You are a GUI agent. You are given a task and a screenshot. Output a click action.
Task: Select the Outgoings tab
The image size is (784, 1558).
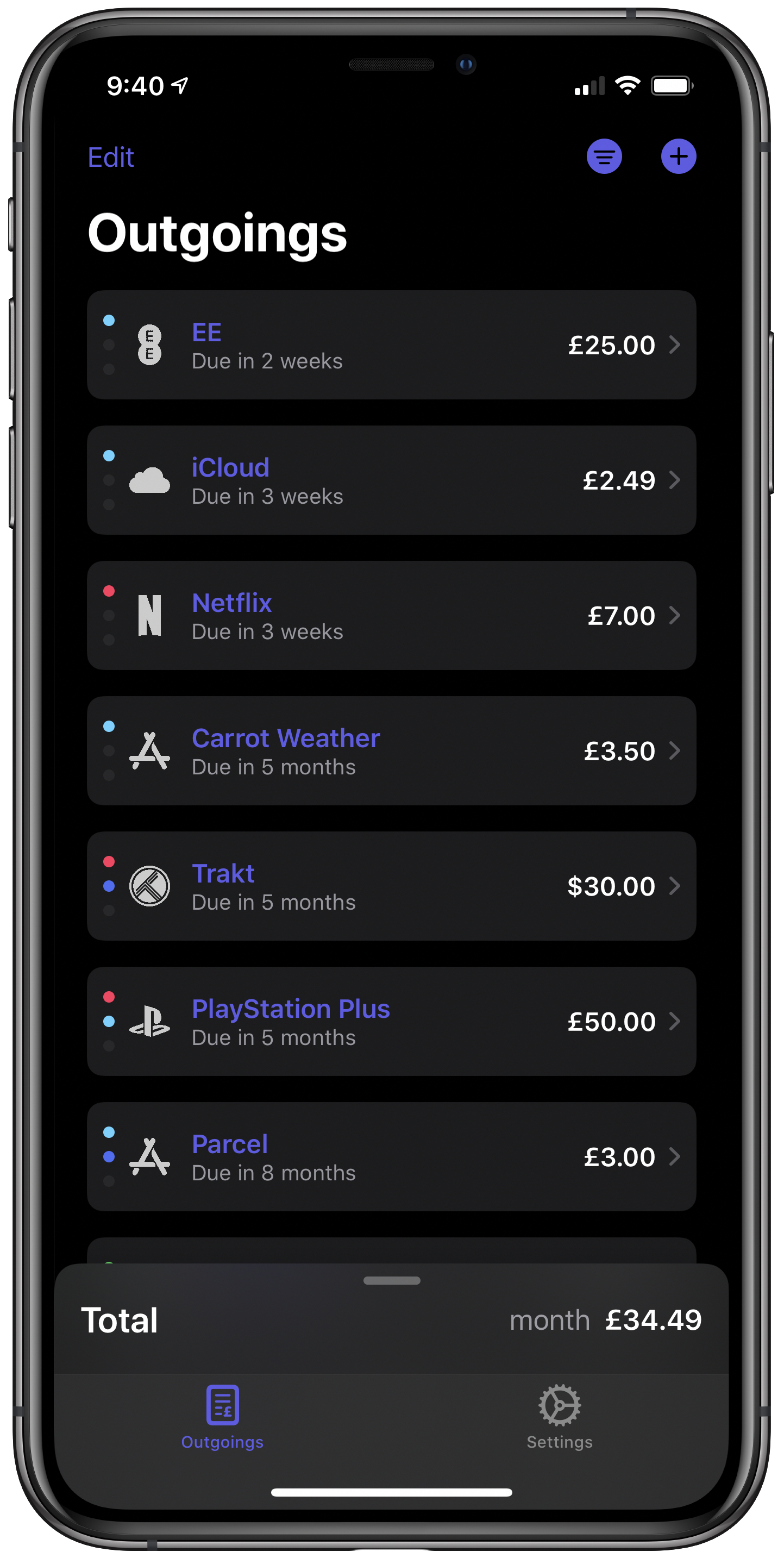222,1417
